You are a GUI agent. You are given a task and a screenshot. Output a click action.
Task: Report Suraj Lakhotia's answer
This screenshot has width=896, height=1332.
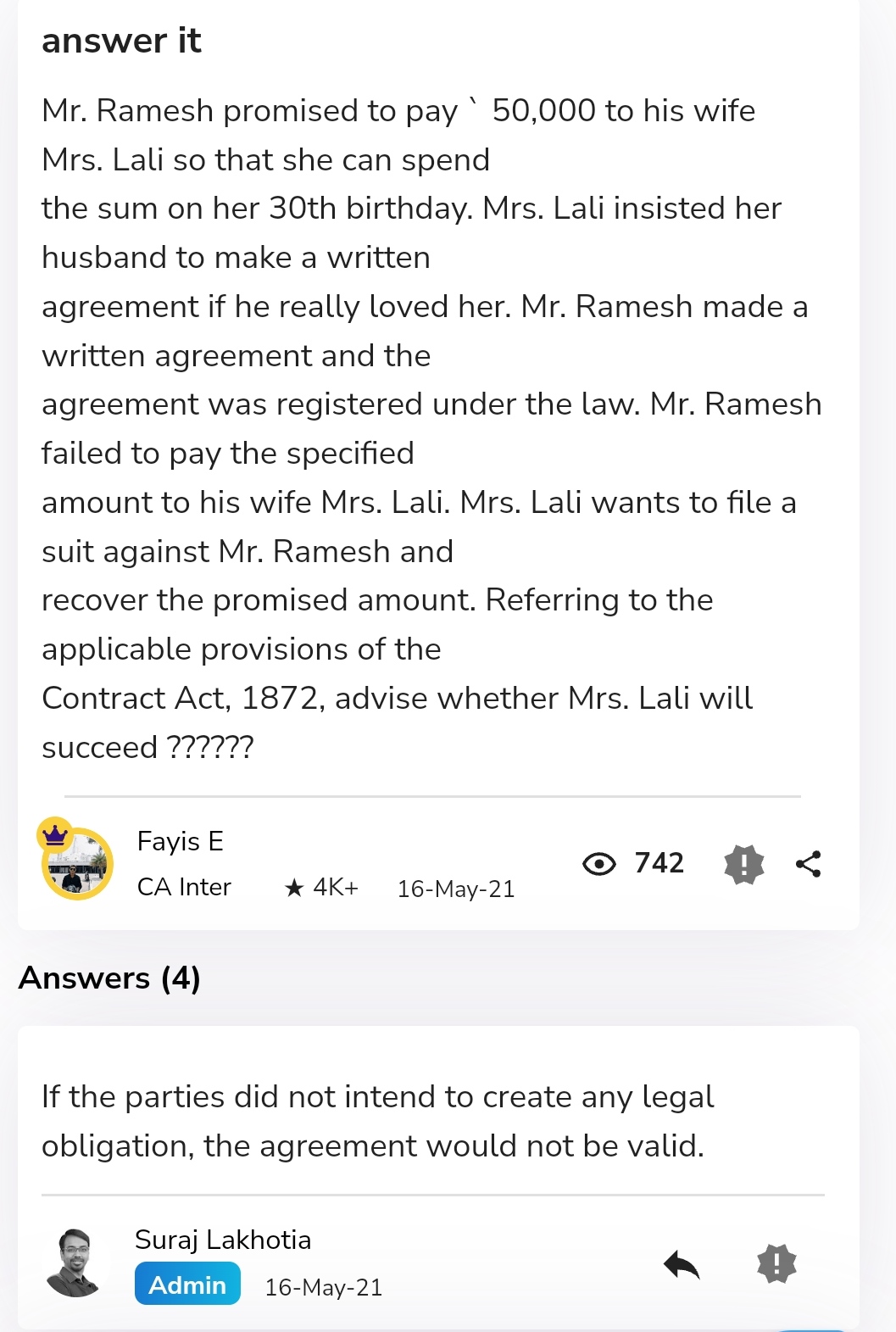(x=776, y=1264)
